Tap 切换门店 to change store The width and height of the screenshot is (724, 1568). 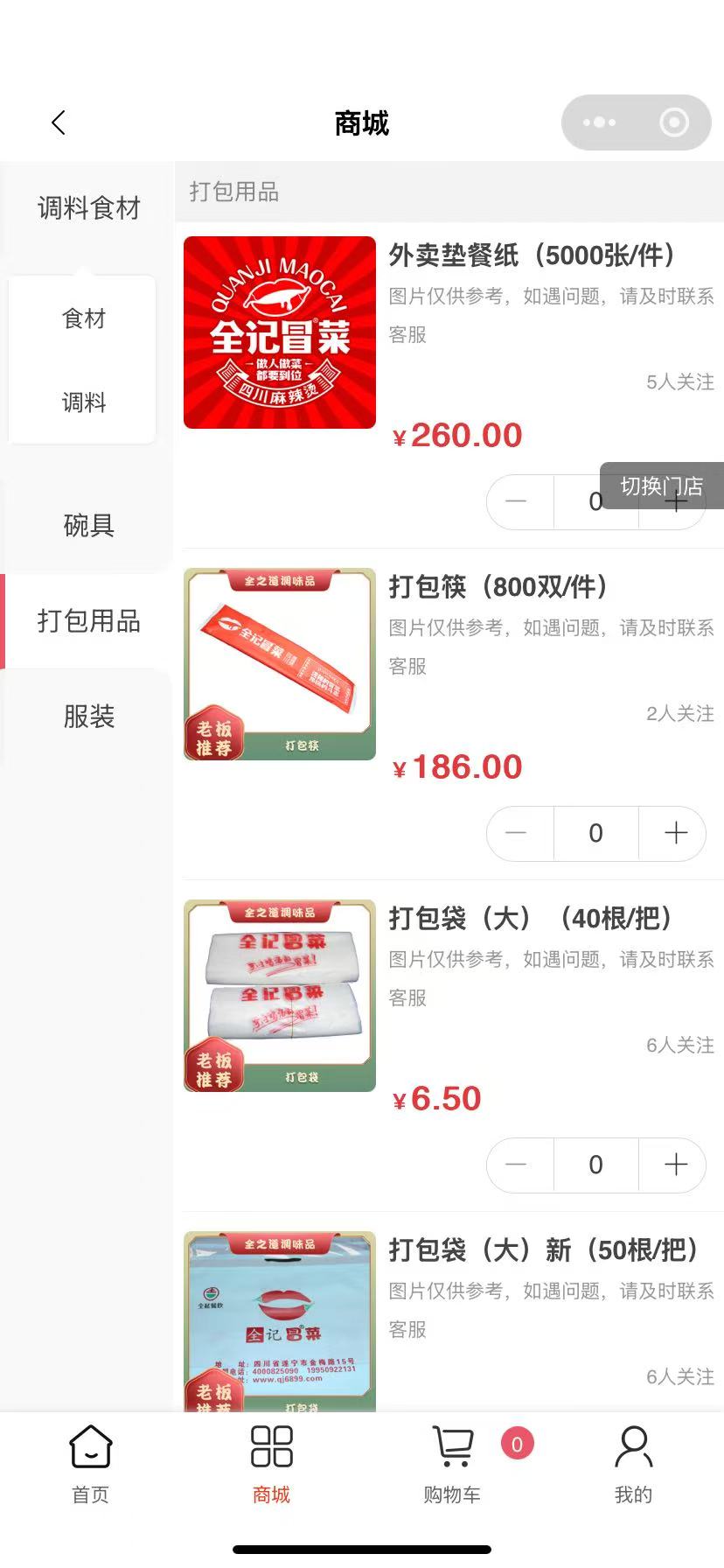tap(662, 486)
